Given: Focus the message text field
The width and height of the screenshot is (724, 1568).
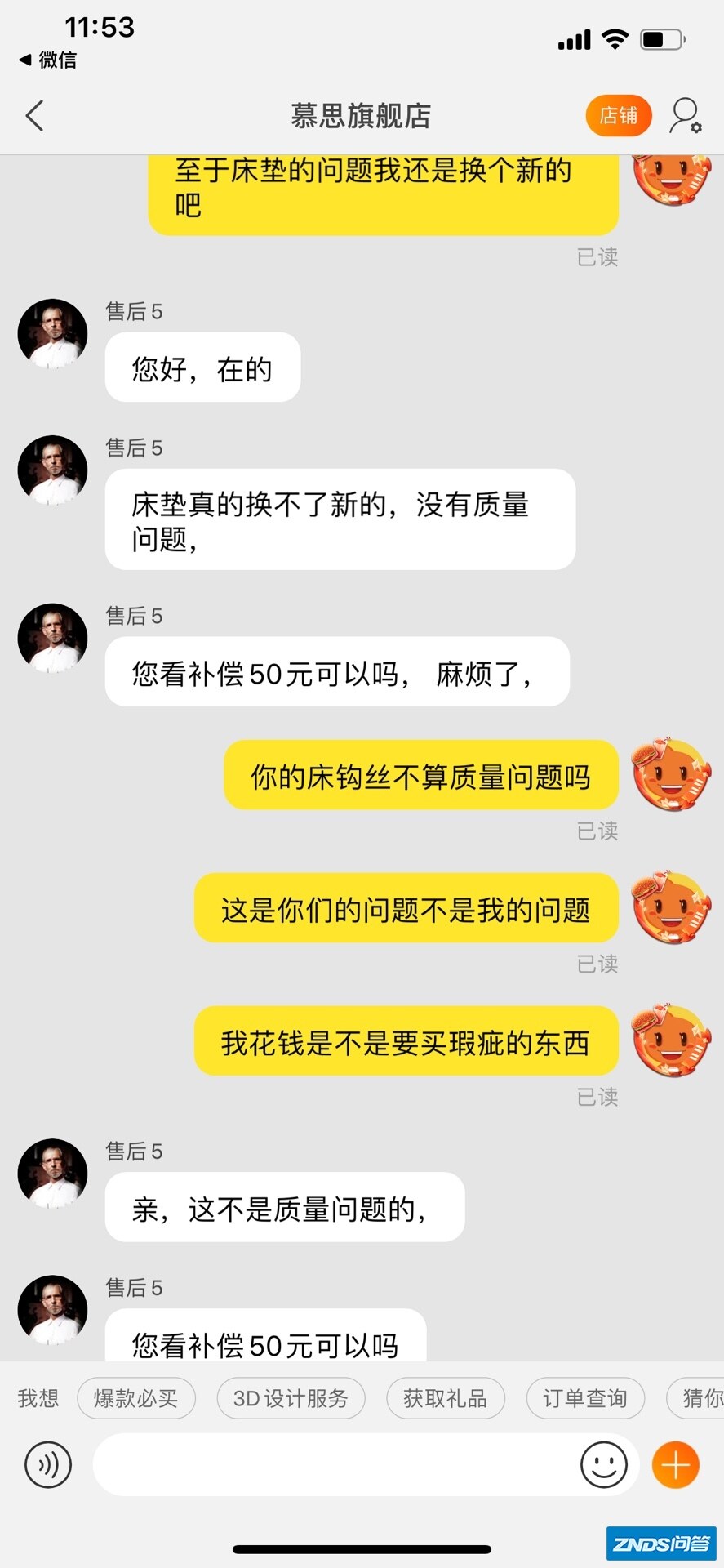Looking at the screenshot, I should [x=335, y=1466].
